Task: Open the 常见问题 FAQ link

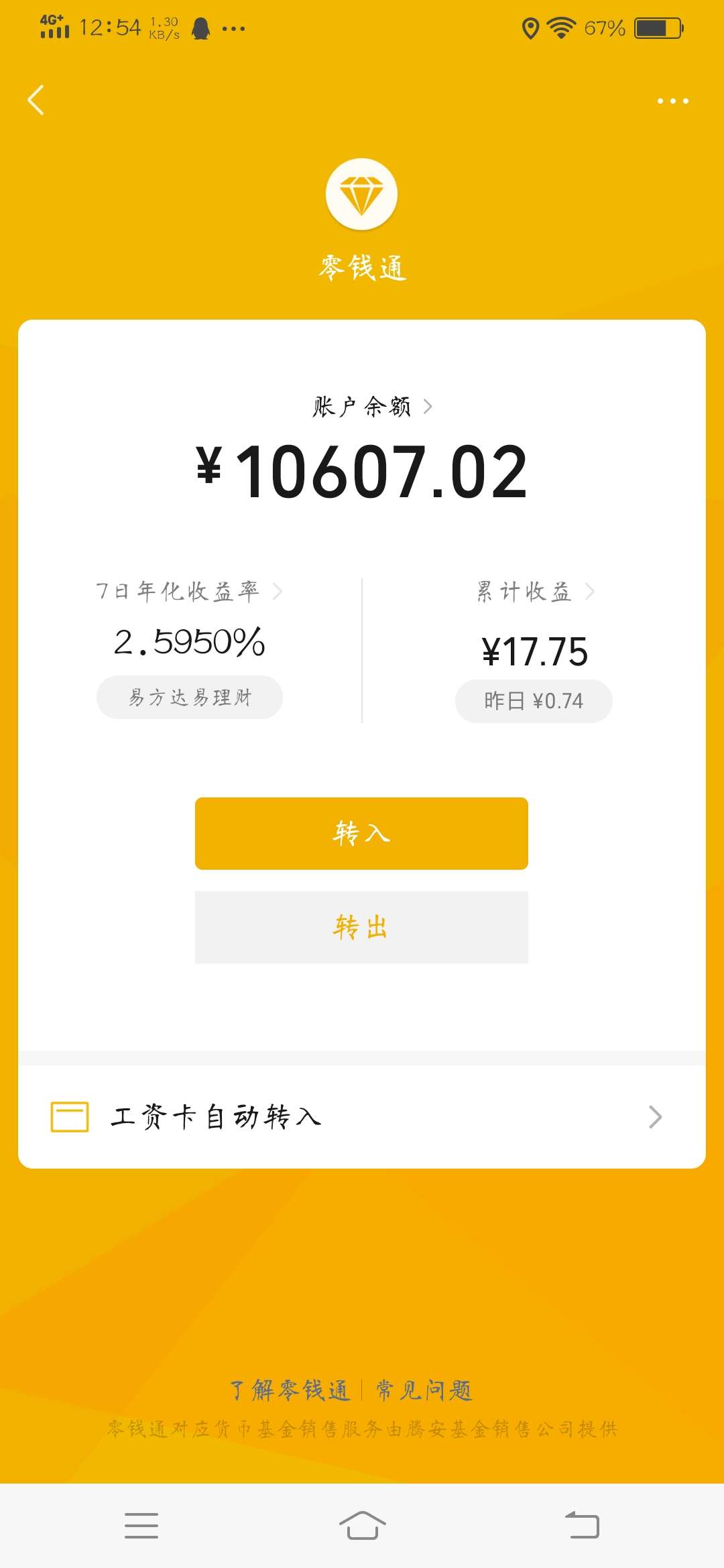Action: point(424,1390)
